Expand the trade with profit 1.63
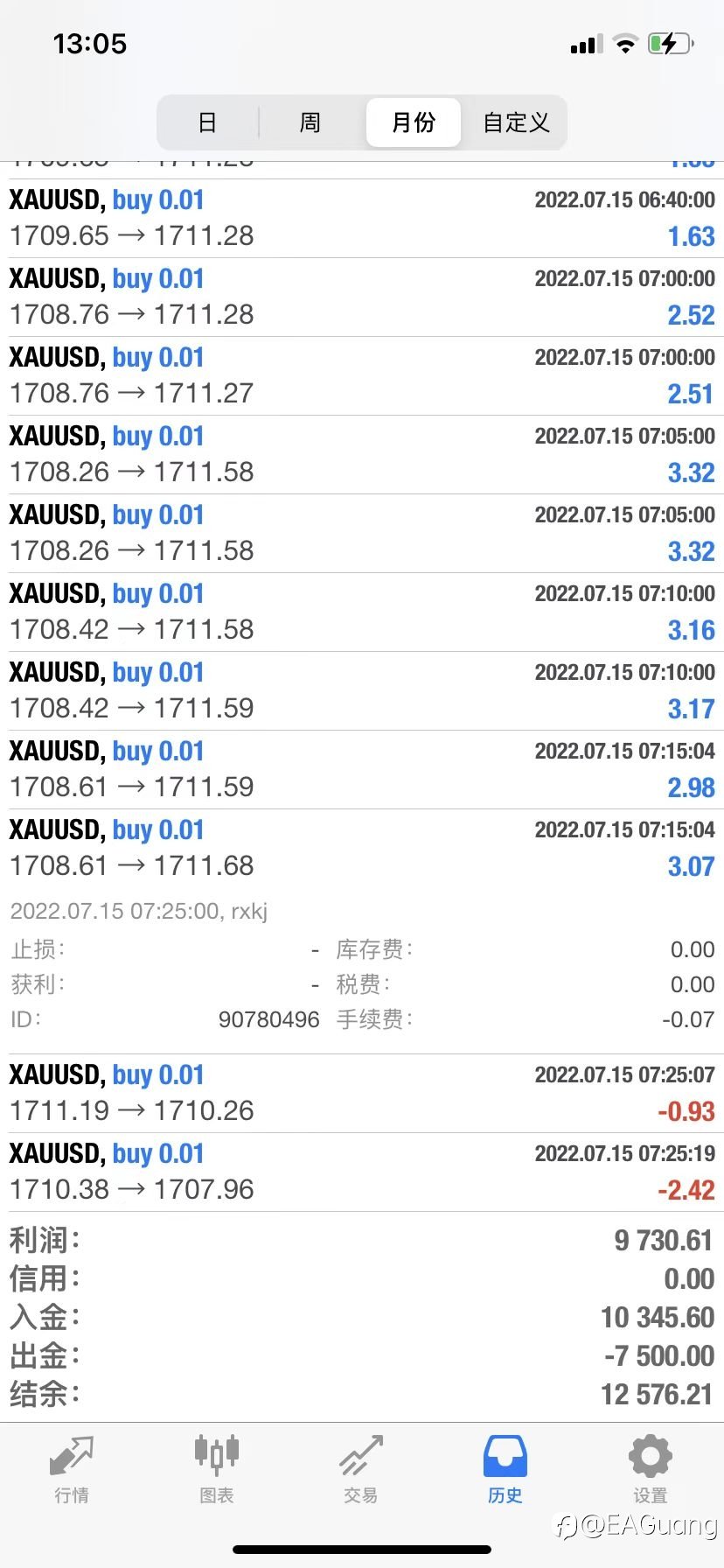The width and height of the screenshot is (724, 1568). (362, 219)
